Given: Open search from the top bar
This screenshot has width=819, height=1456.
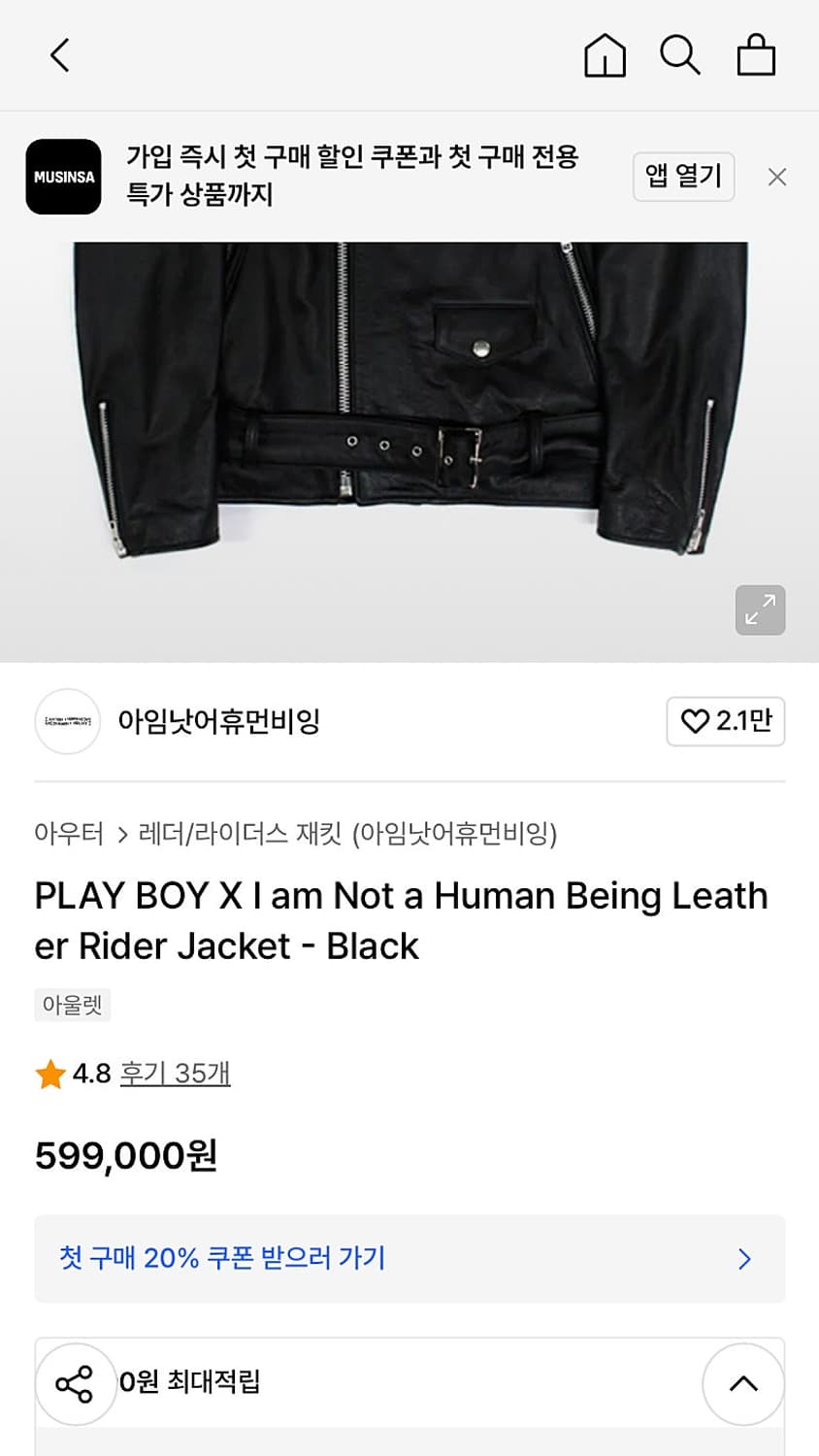Looking at the screenshot, I should coord(680,55).
